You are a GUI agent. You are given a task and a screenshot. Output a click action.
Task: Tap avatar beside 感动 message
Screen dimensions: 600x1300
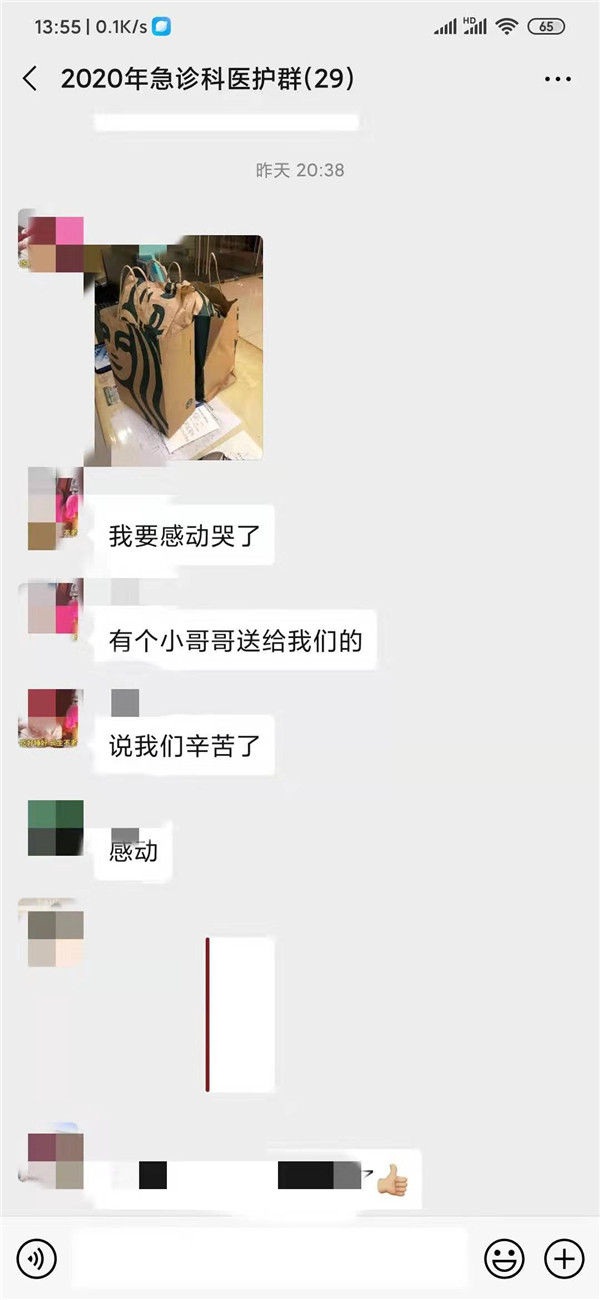(x=55, y=827)
